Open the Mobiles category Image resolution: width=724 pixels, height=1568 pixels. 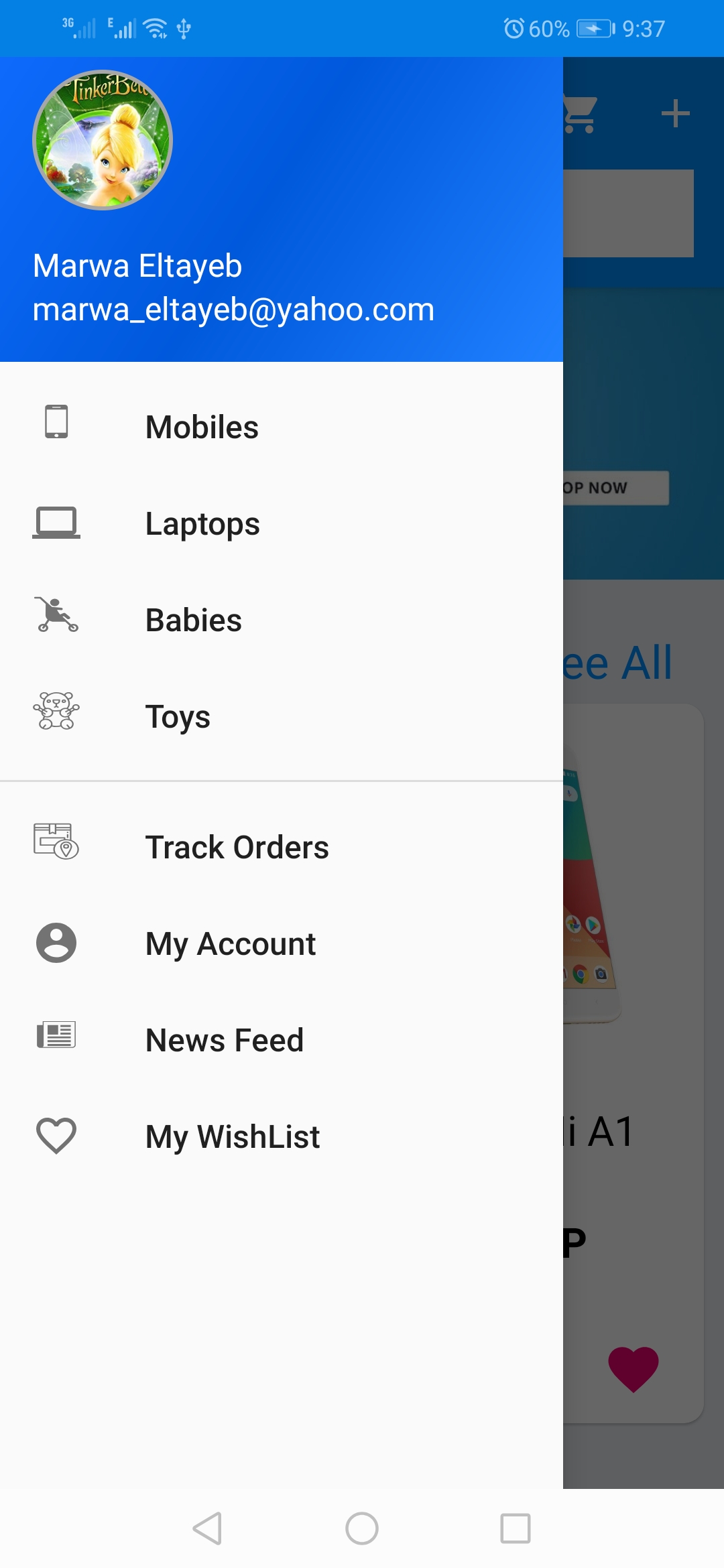202,427
